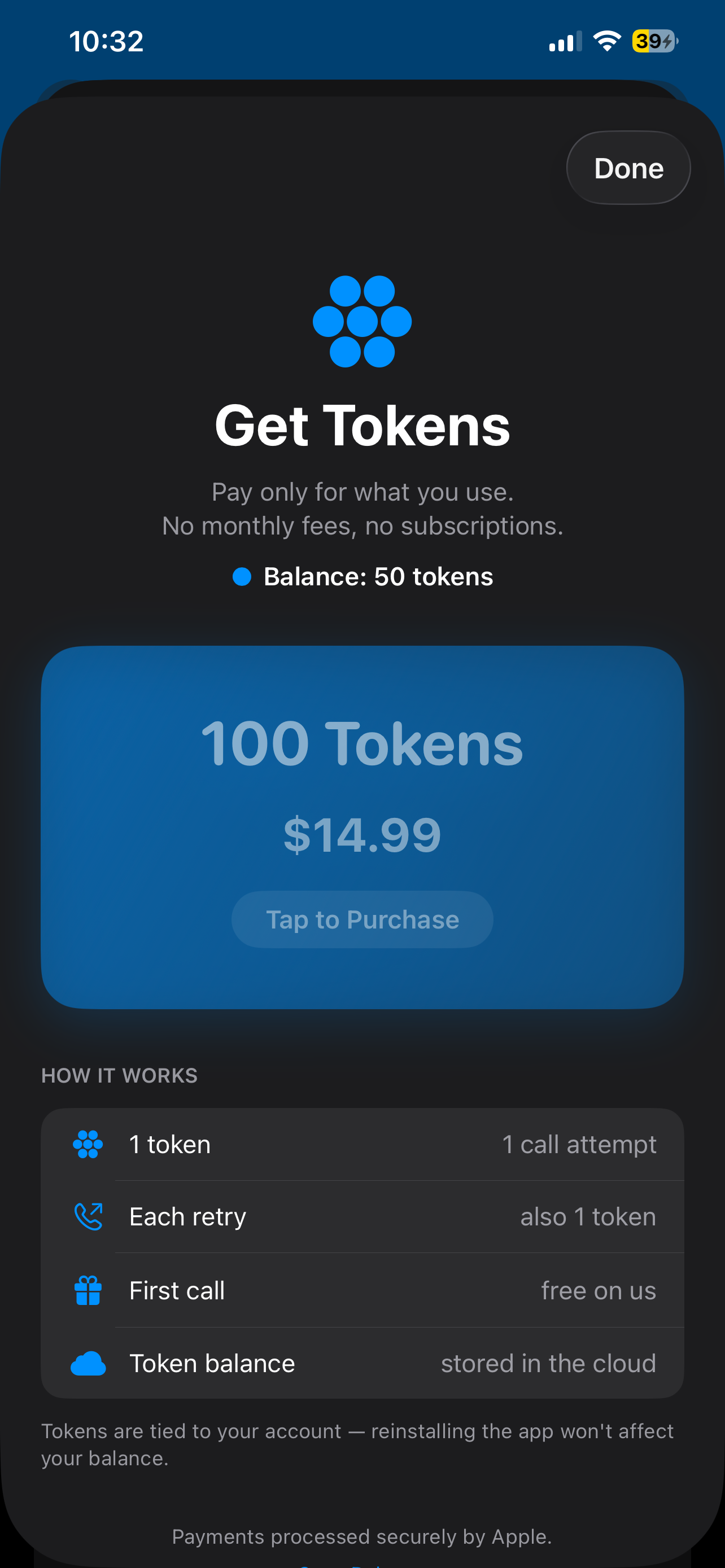Tap the HOW IT WORKS section header
The width and height of the screenshot is (725, 1568).
pos(119,1075)
